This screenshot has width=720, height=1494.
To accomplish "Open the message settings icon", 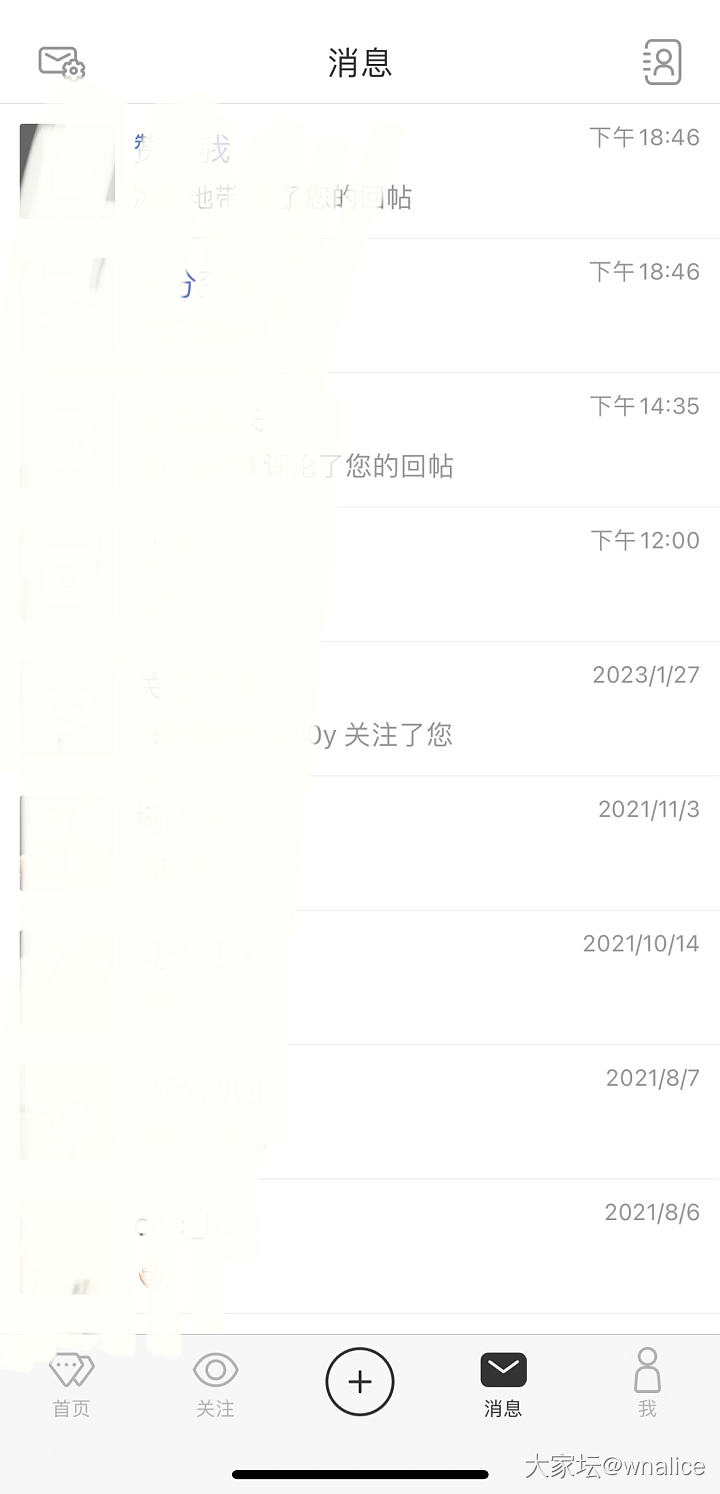I will point(62,62).
